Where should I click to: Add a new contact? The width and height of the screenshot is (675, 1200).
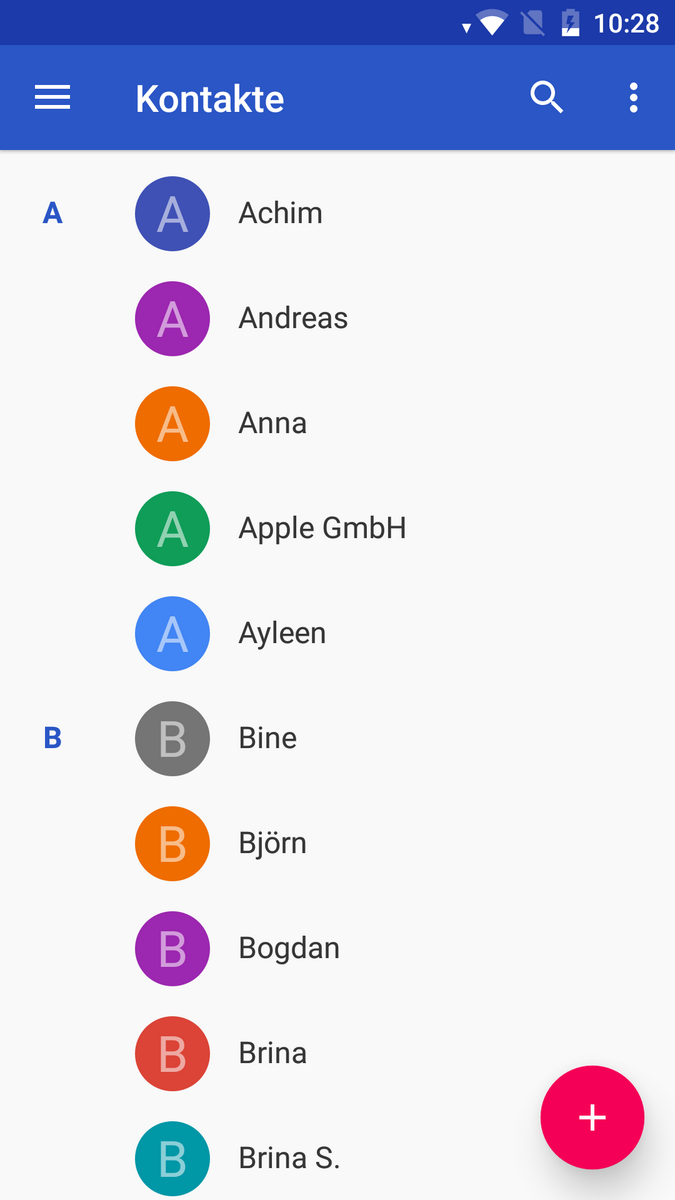(592, 1117)
